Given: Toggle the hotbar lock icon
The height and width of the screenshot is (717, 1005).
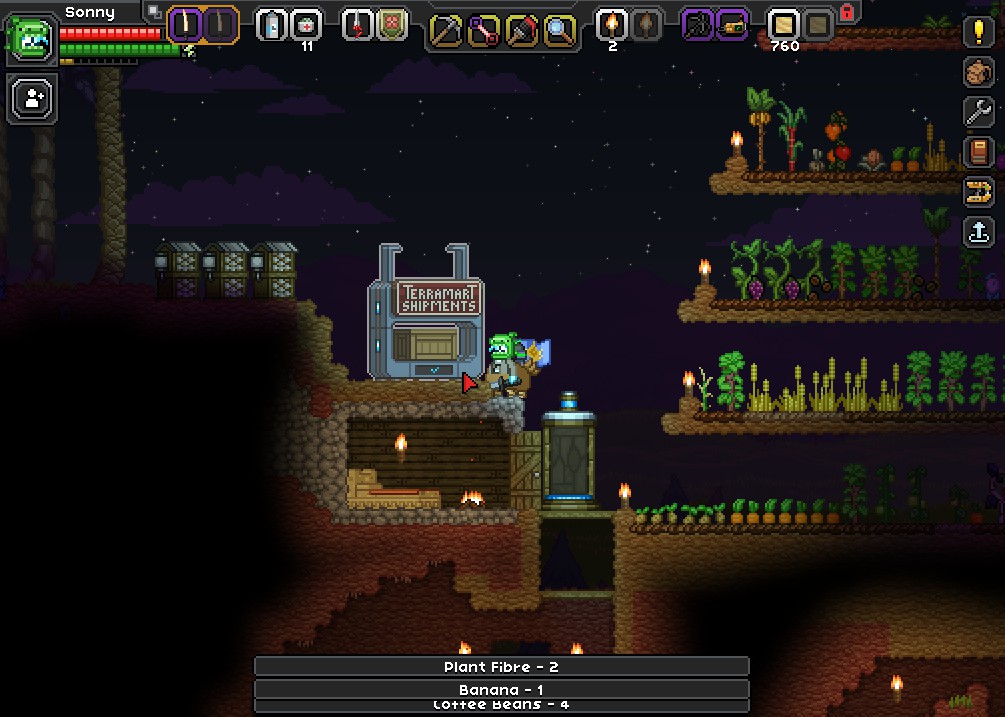Looking at the screenshot, I should coord(848,12).
